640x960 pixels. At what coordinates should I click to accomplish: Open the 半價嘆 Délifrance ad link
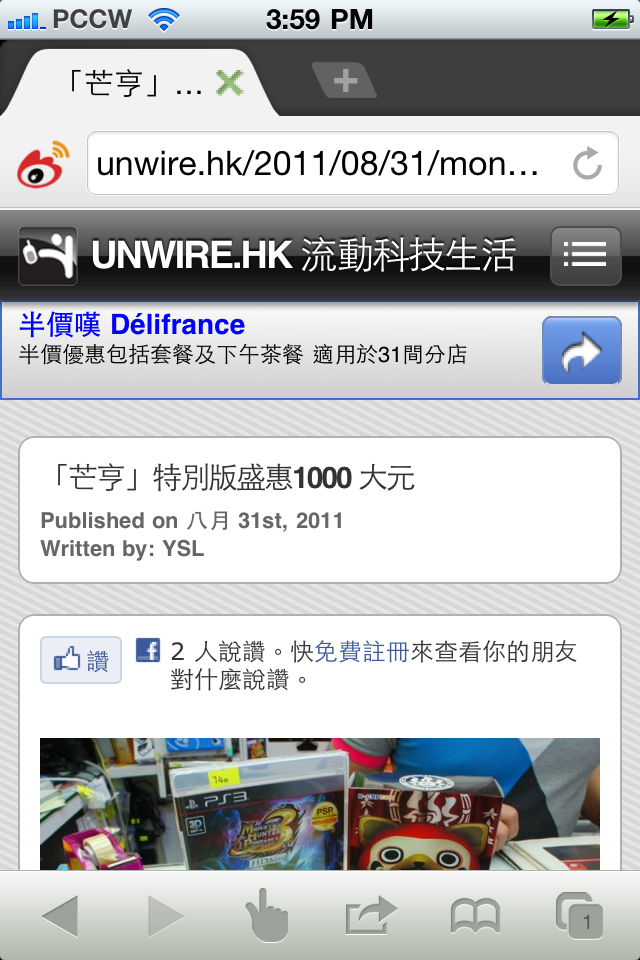point(132,325)
